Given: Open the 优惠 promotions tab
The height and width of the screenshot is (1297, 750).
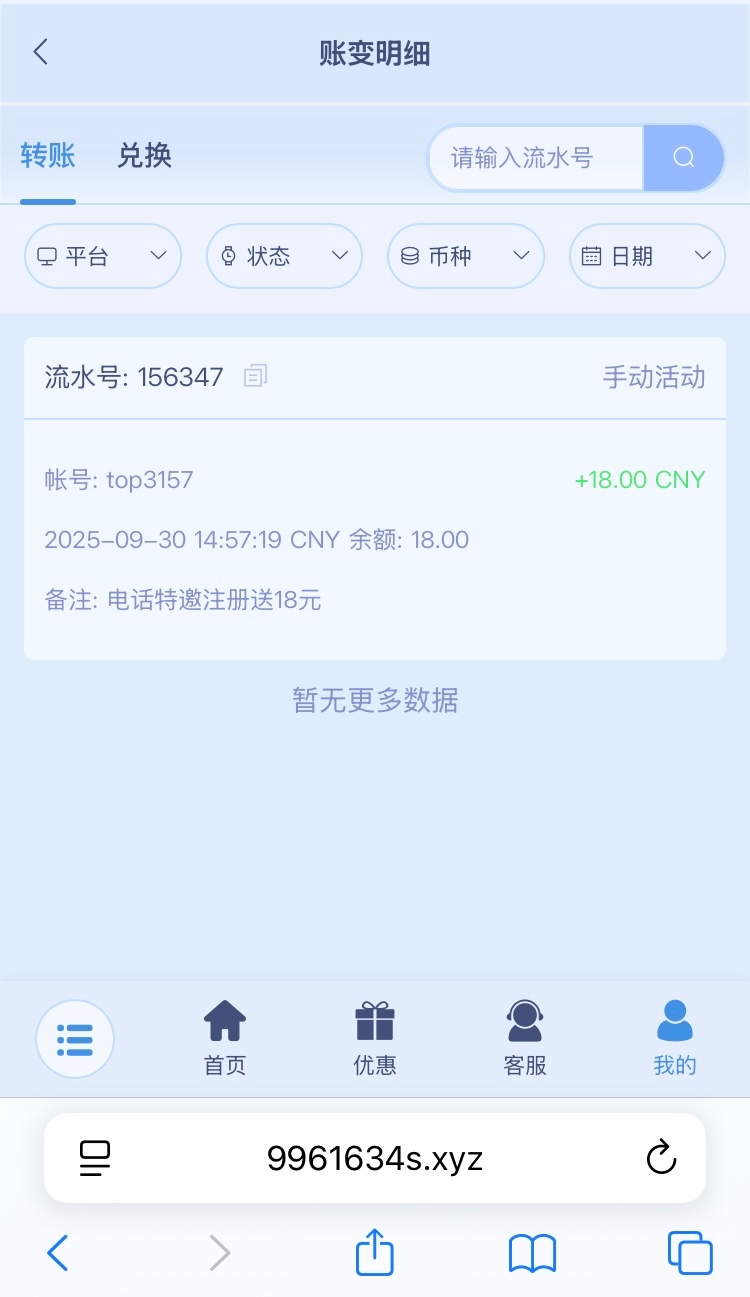Looking at the screenshot, I should (x=375, y=1040).
